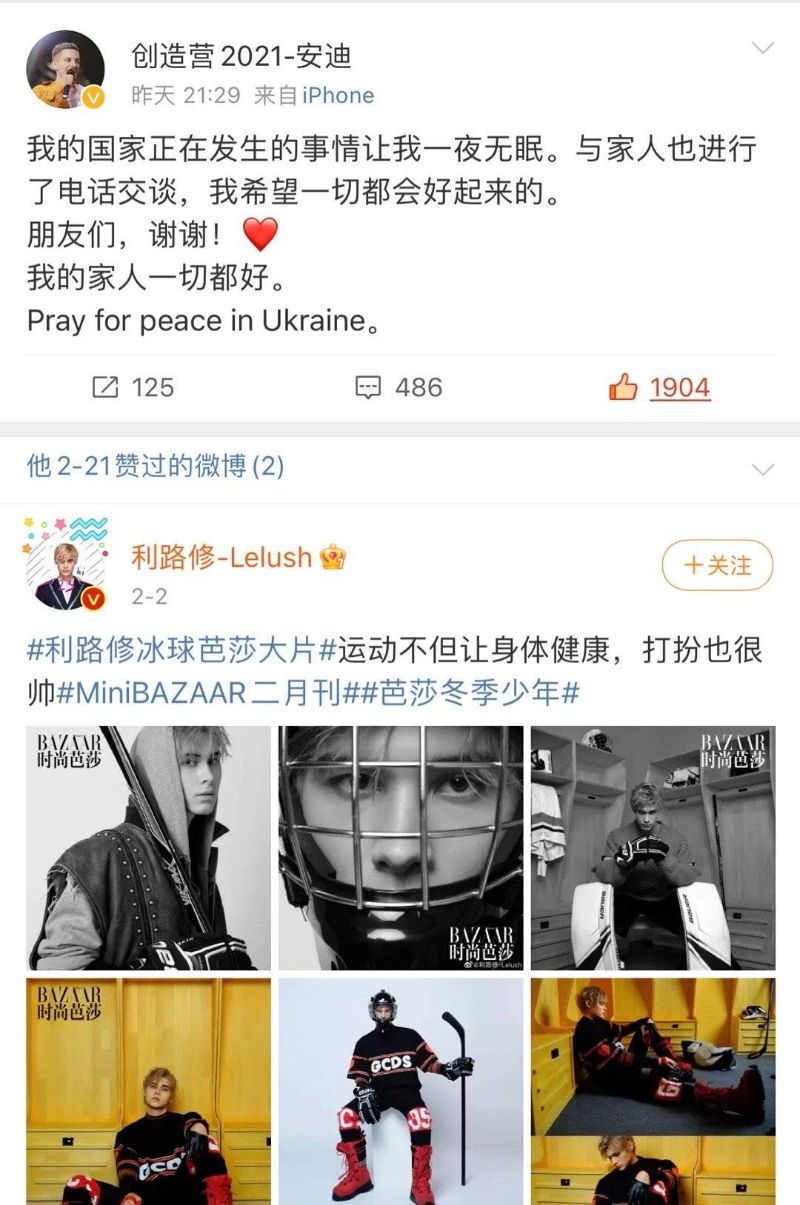Viewport: 800px width, 1205px height.
Task: Open 创造营2021-安迪's profile avatar
Action: coord(65,70)
